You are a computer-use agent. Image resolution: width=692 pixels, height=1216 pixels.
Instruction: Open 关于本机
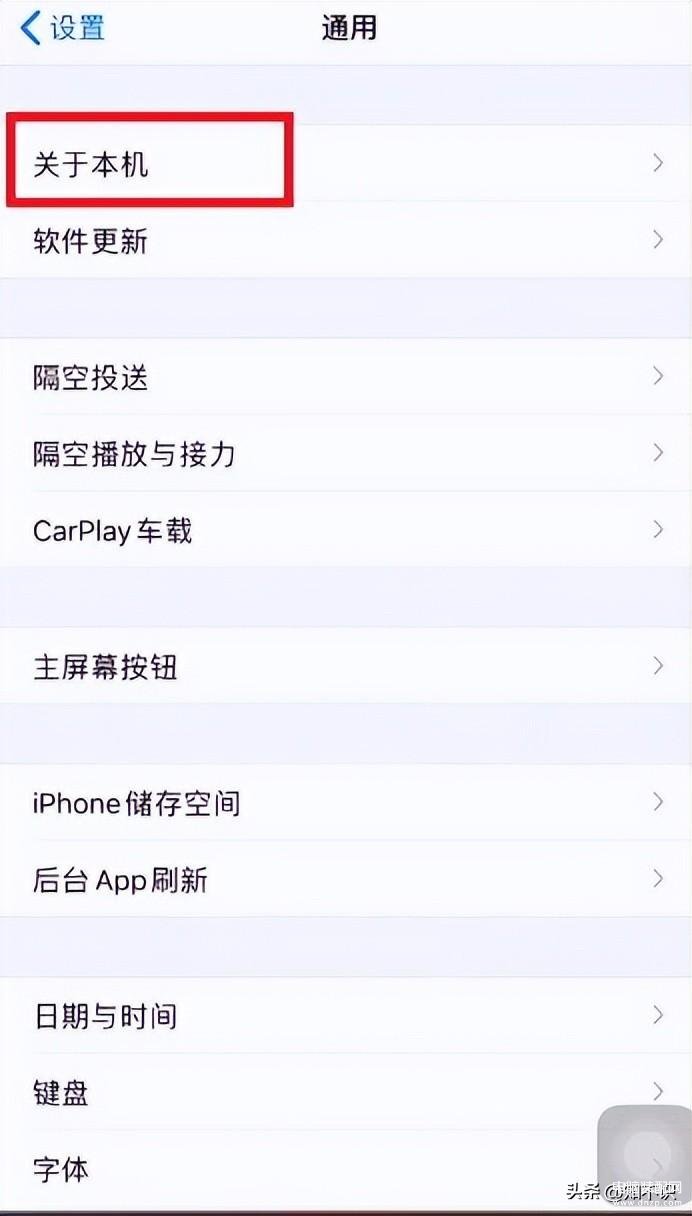tap(346, 163)
